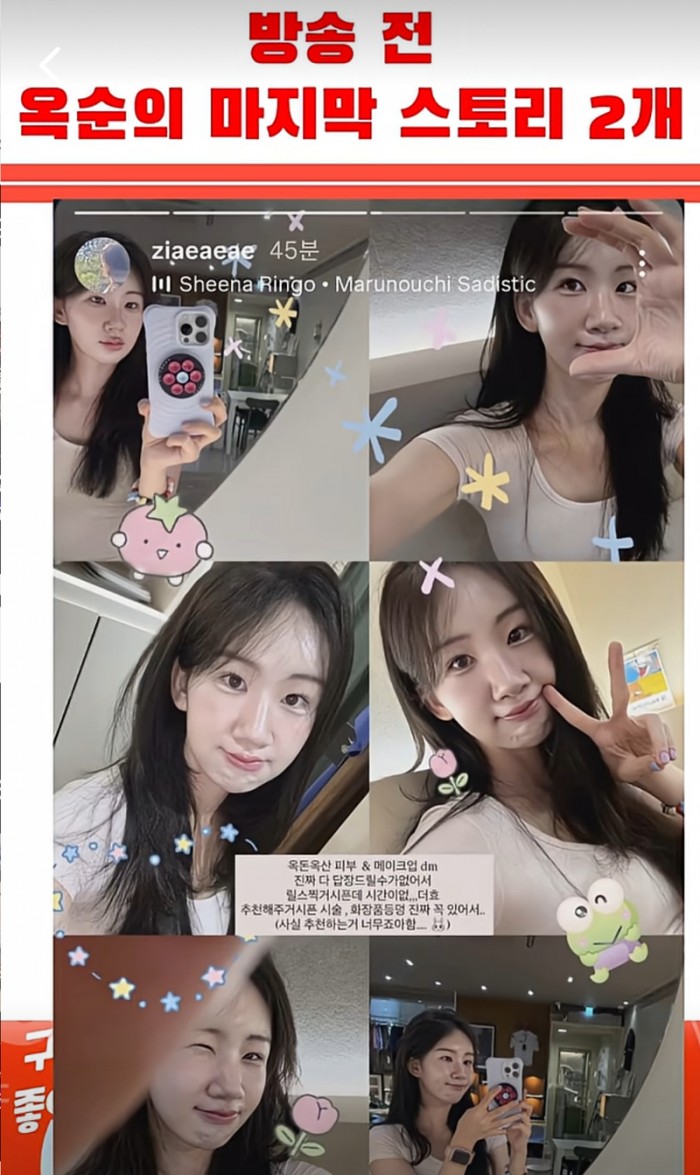Go back using the top-left arrow

(50, 65)
